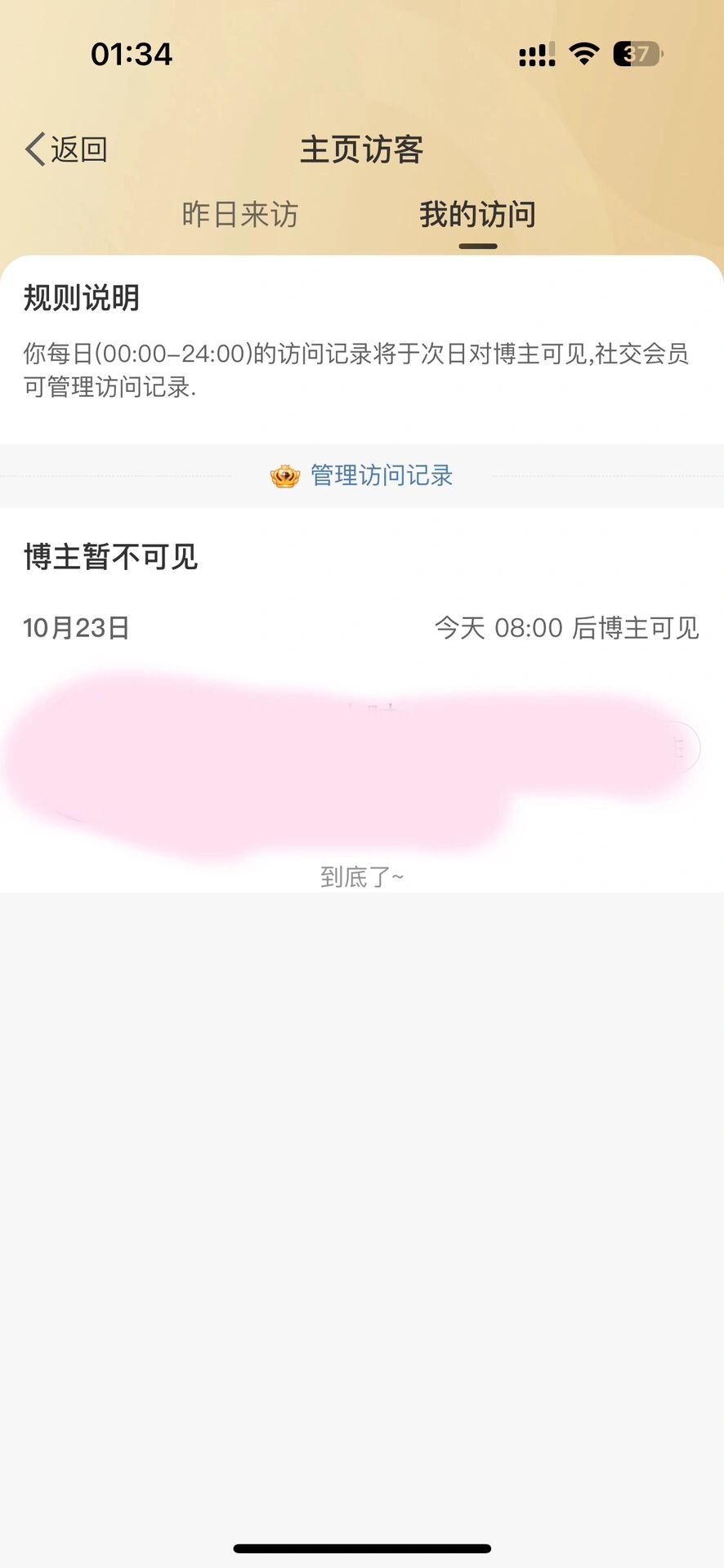
Task: Click the 博主暂不可见 section label
Action: click(x=109, y=559)
